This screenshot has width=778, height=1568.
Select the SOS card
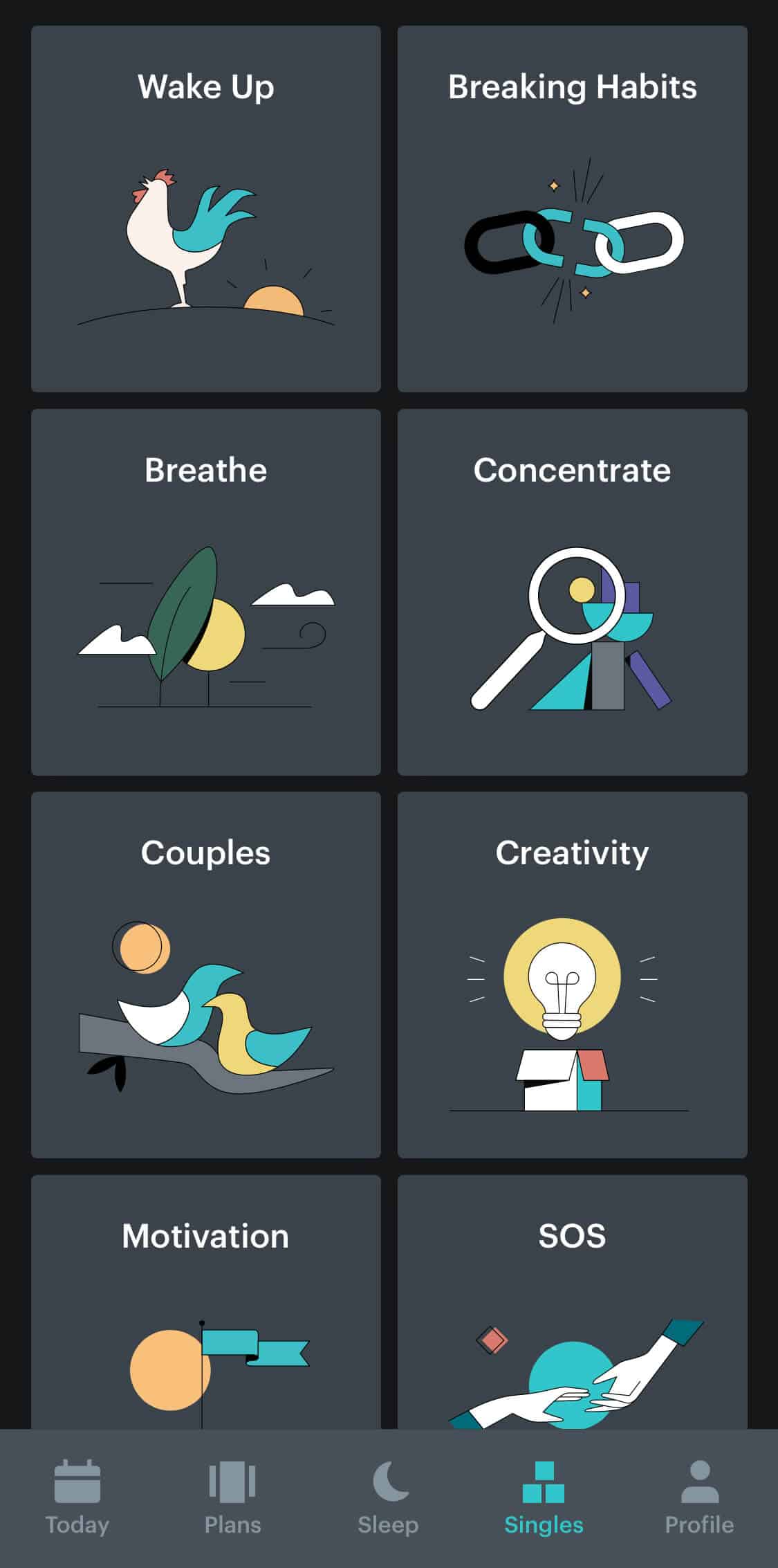pos(572,1301)
